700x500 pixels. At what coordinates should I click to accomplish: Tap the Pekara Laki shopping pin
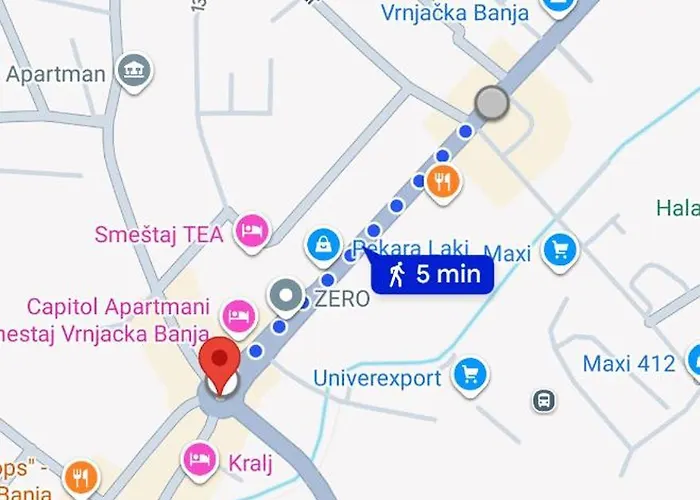(324, 241)
